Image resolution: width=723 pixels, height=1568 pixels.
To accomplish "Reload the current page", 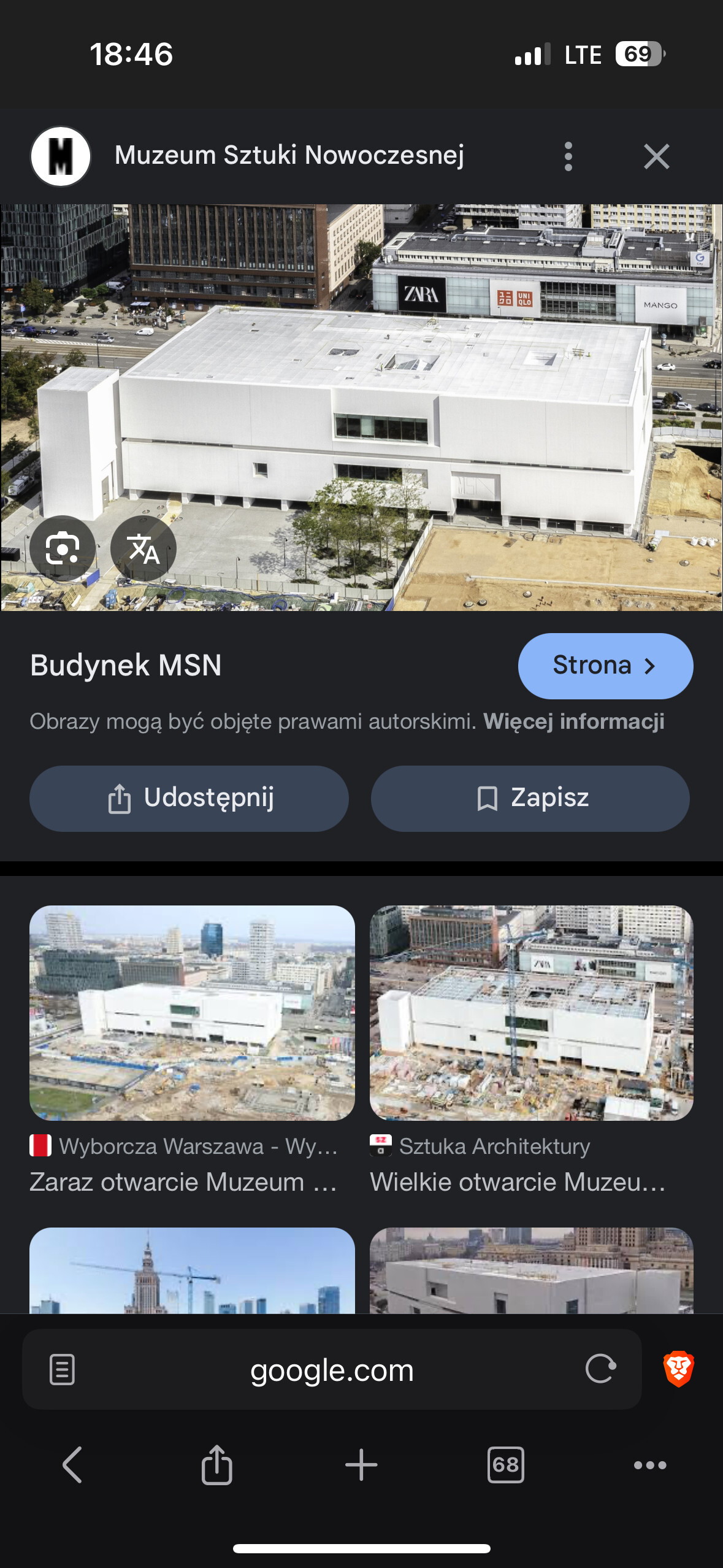I will pos(600,1369).
